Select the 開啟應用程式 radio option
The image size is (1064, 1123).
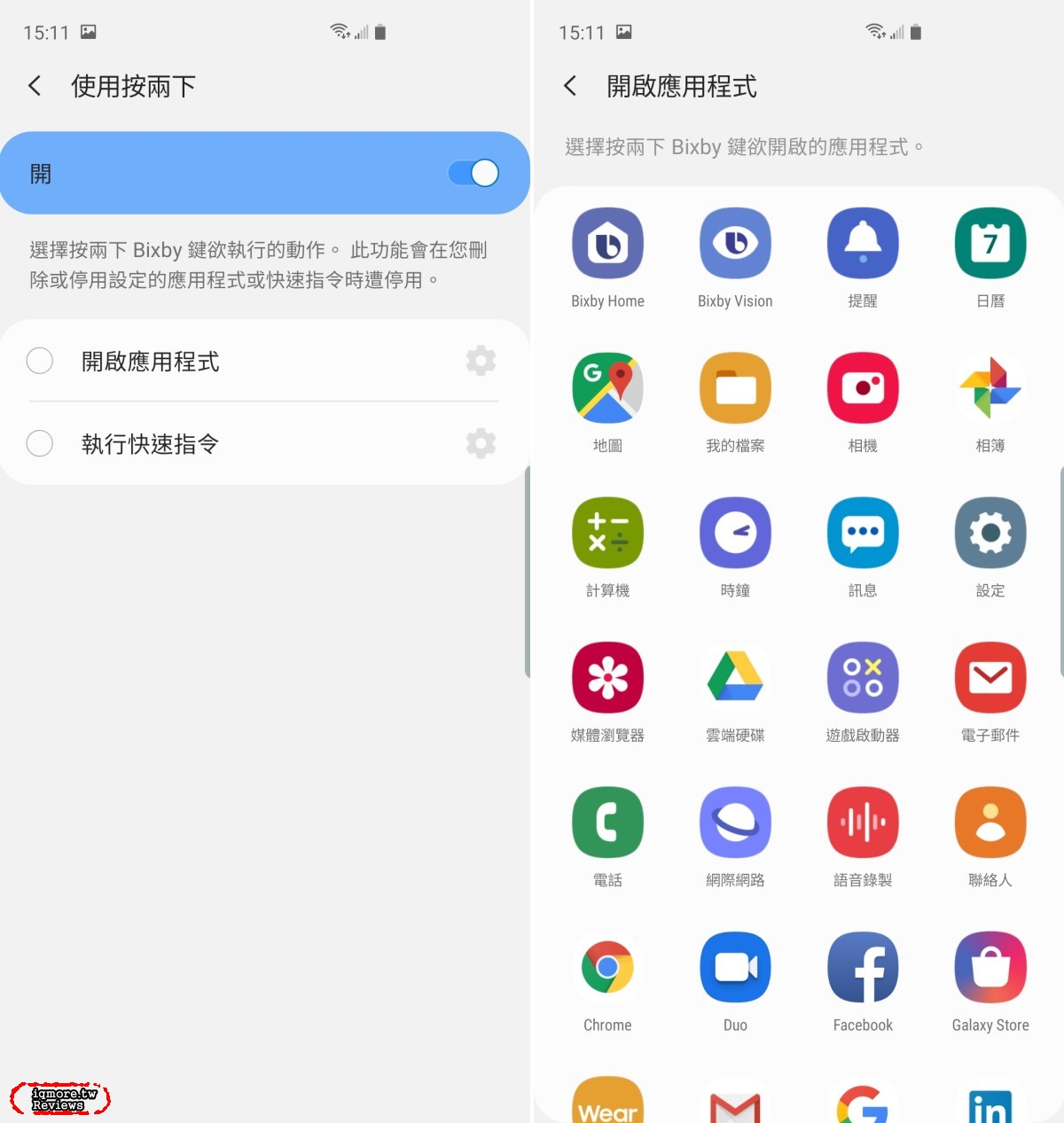40,361
